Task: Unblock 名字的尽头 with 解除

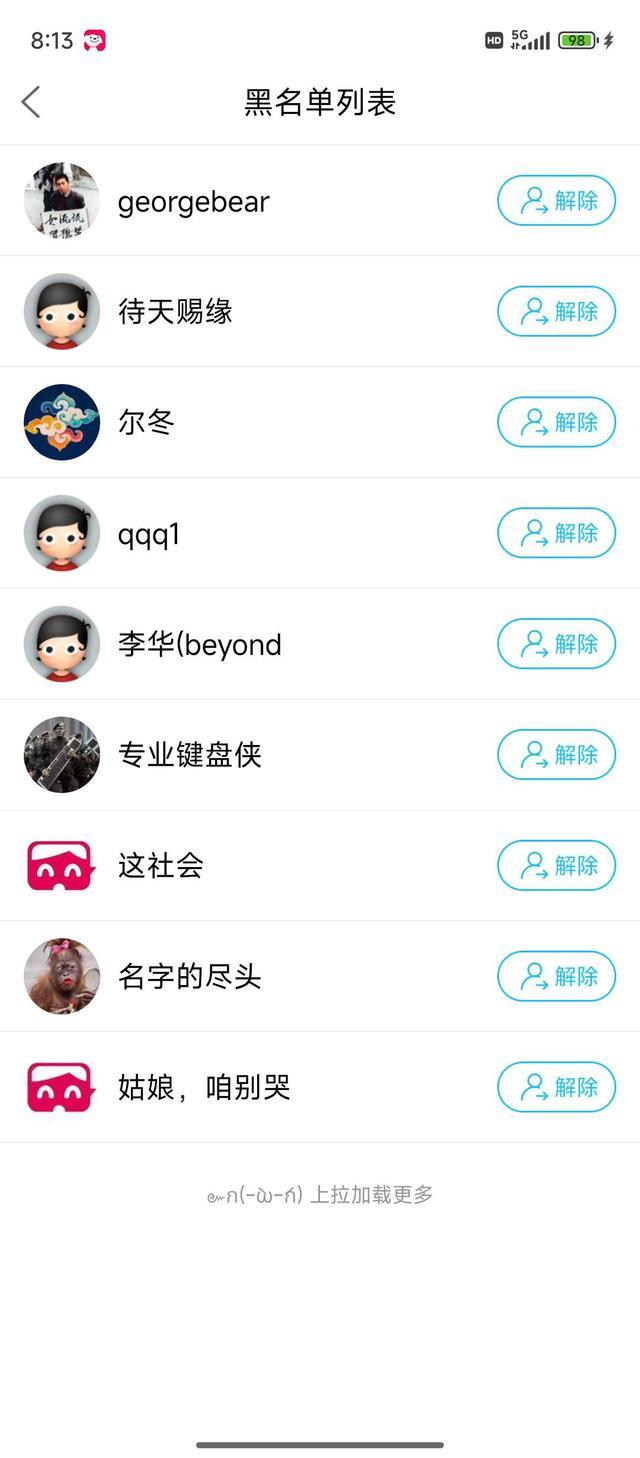Action: [556, 976]
